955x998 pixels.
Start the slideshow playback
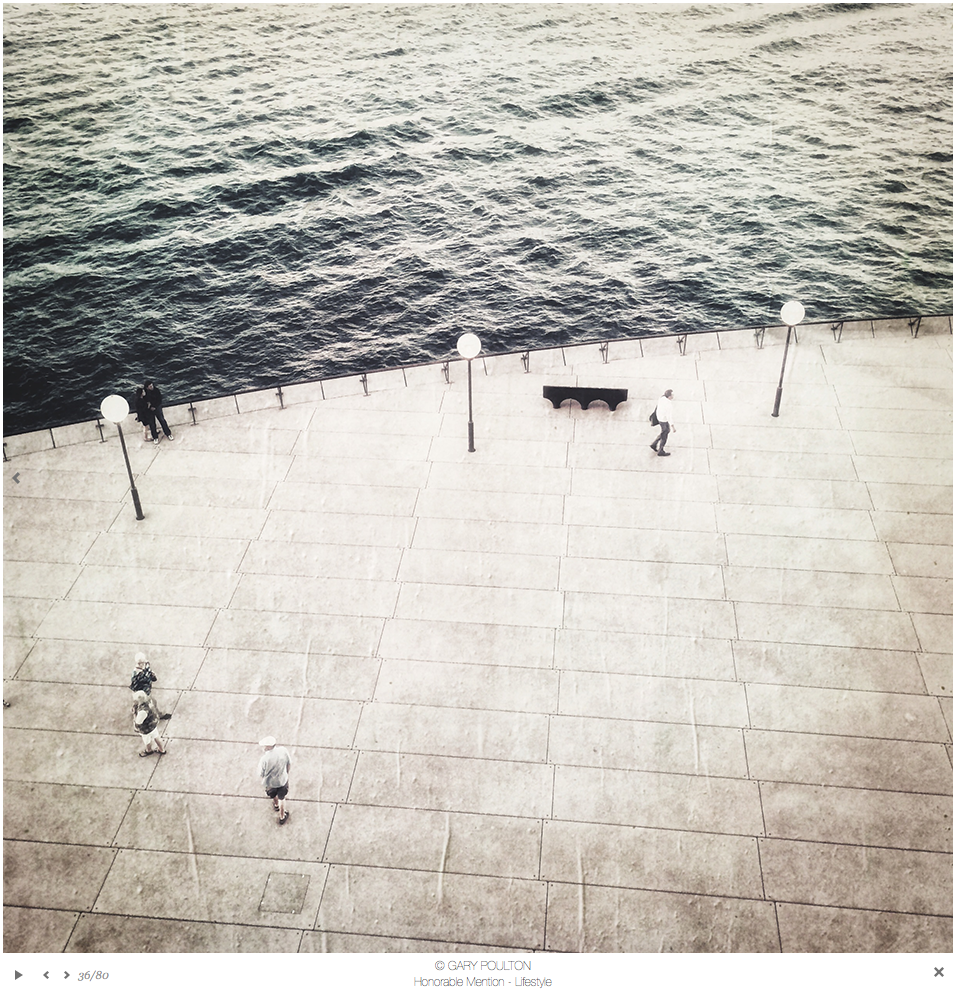coord(18,974)
